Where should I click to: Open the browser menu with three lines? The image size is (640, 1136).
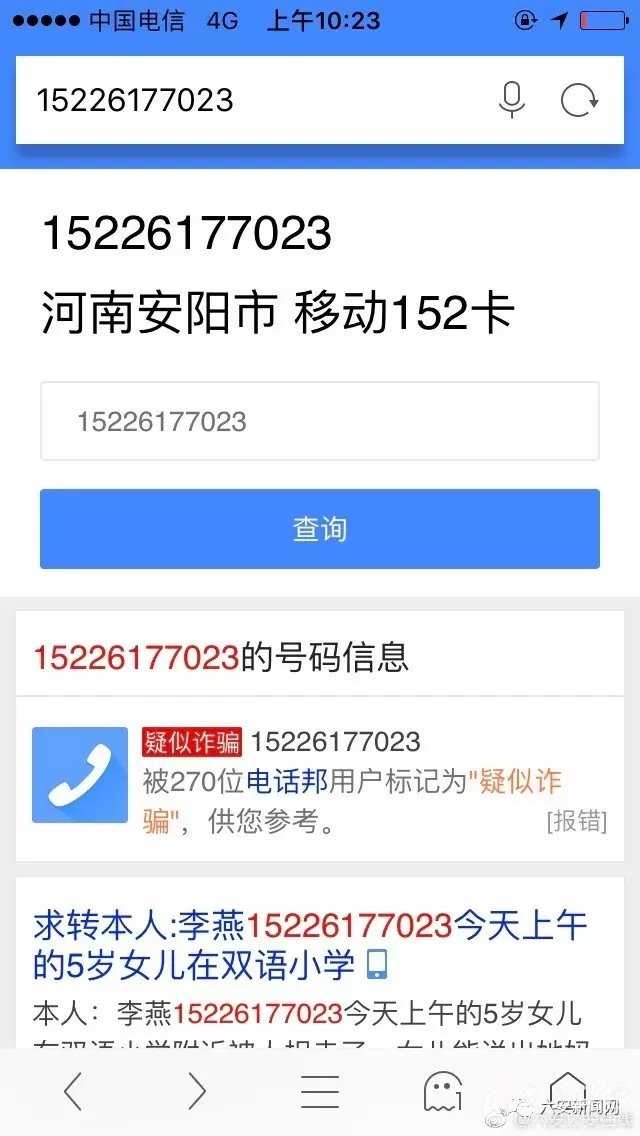[x=320, y=1091]
